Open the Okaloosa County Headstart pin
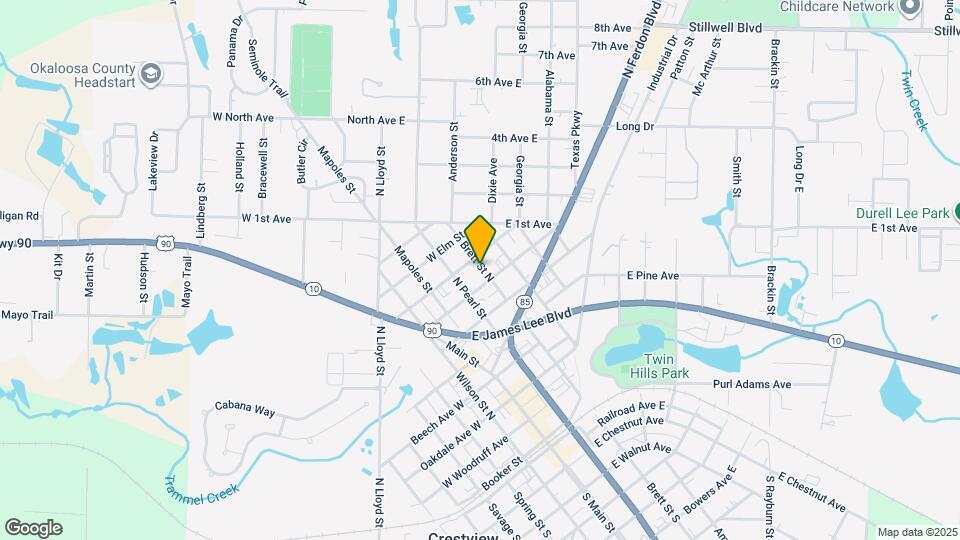The image size is (960, 540). click(150, 73)
